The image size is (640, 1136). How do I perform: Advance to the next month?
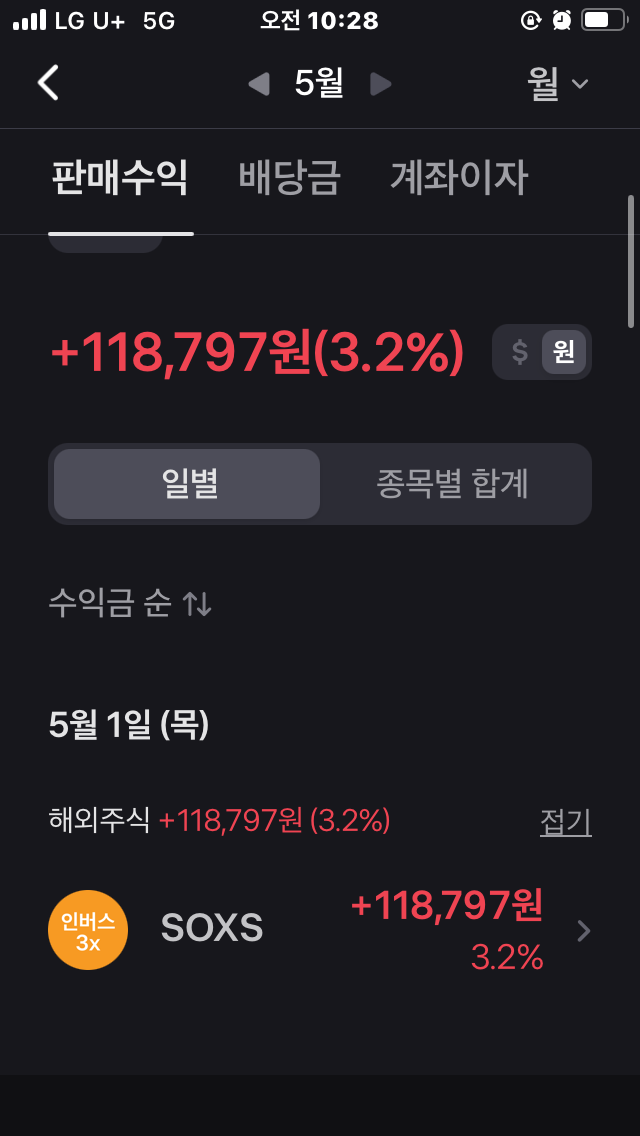click(x=381, y=84)
